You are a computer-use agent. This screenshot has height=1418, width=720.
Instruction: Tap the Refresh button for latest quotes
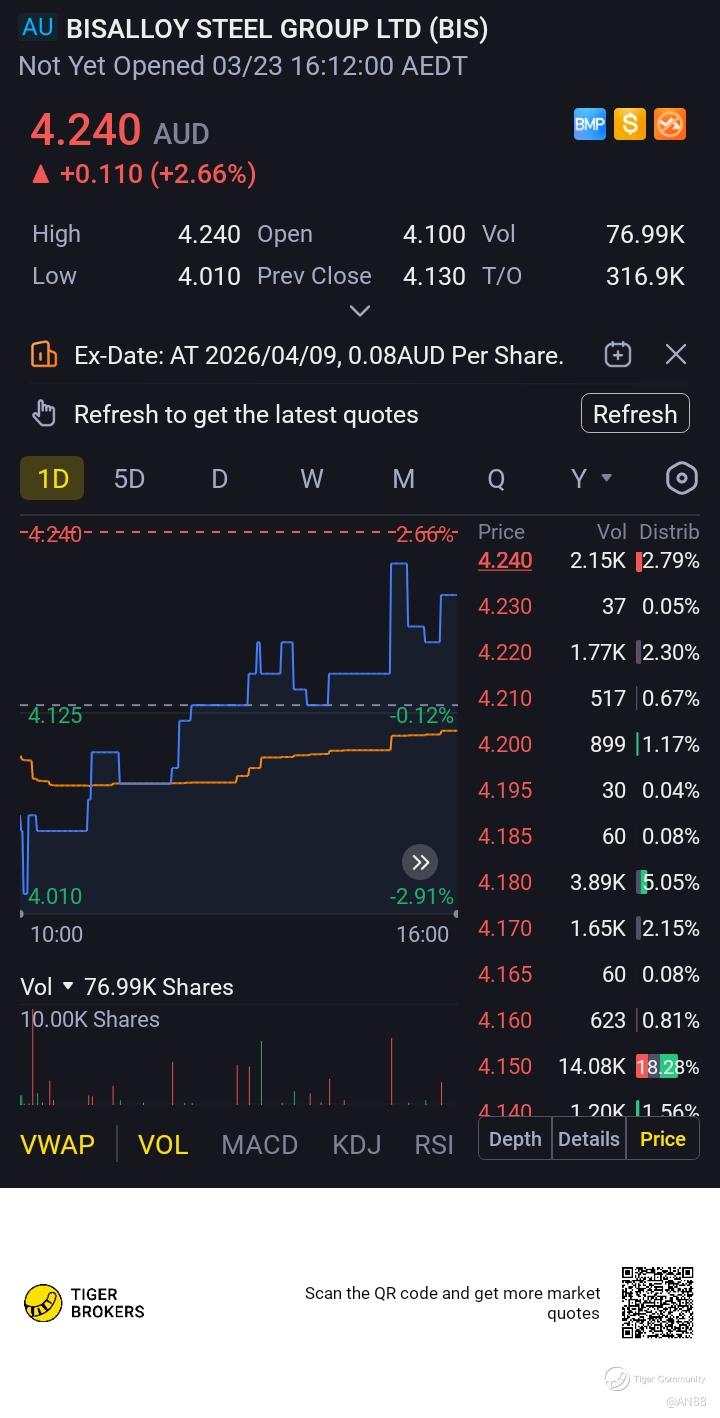pos(635,414)
